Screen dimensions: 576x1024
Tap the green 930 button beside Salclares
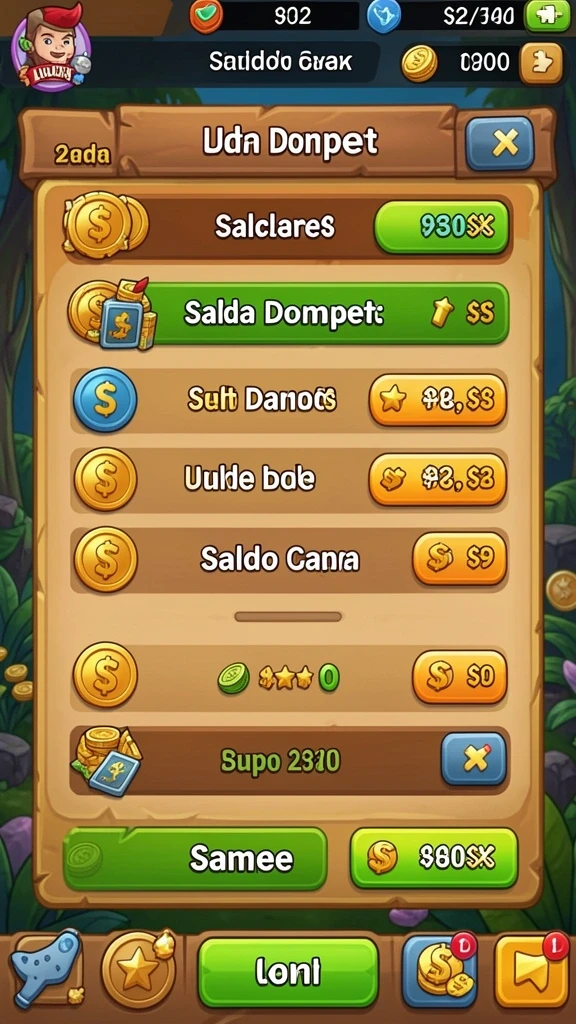click(441, 227)
